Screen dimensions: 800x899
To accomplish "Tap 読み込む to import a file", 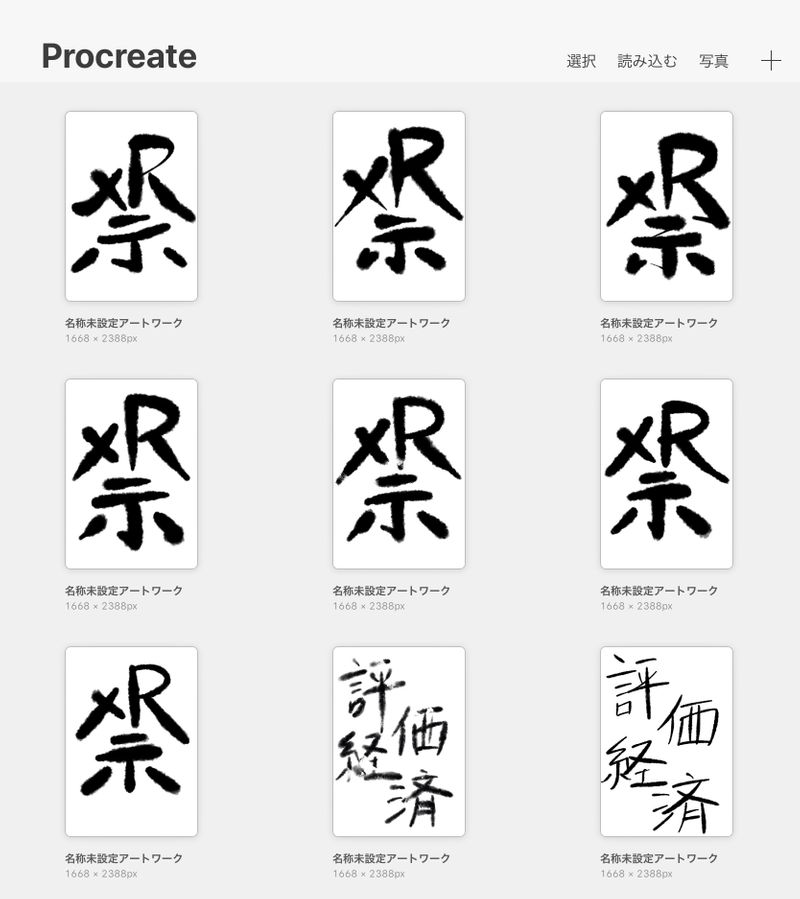I will (x=647, y=61).
